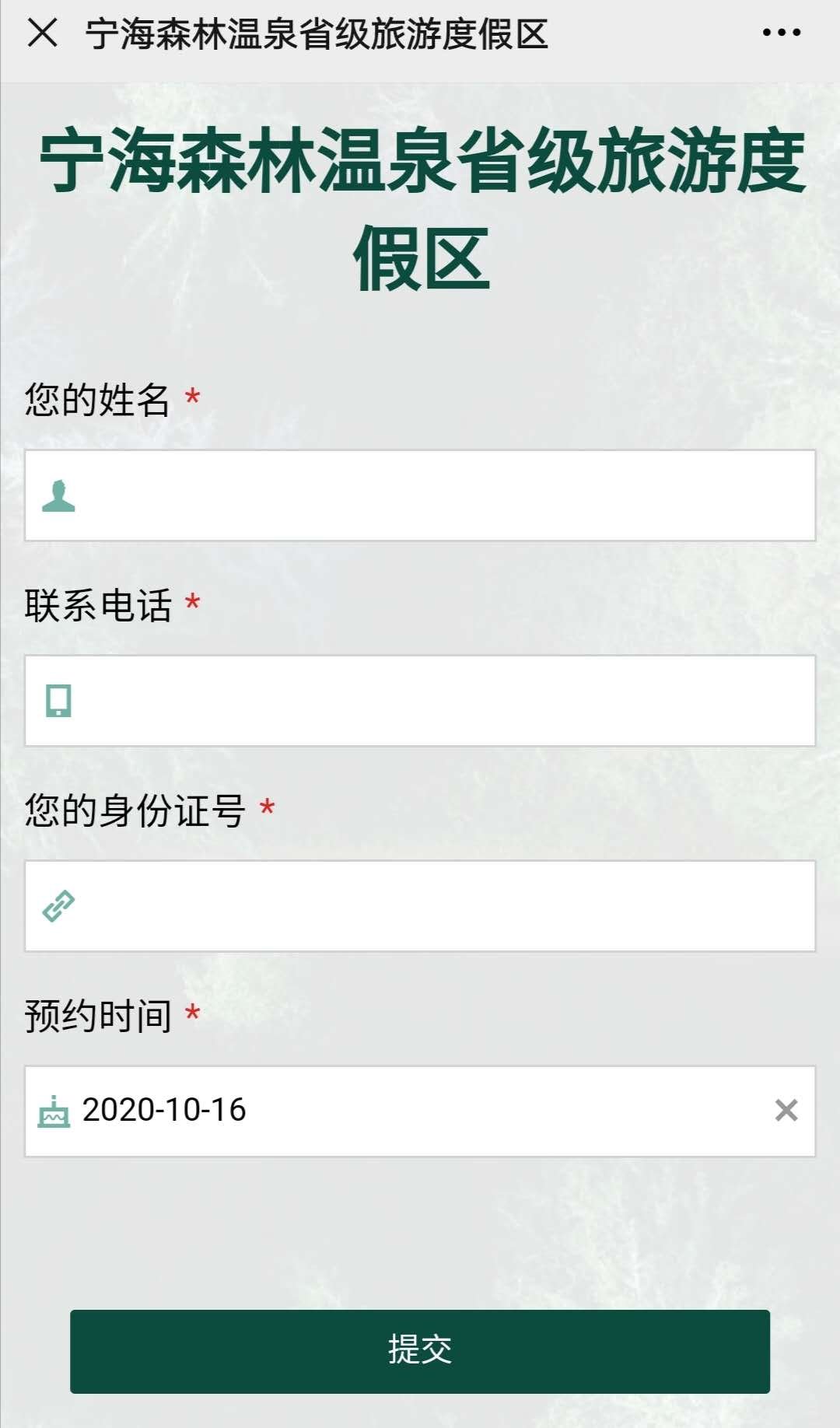Clear the selected date 2020-10-16
This screenshot has height=1428, width=840.
click(786, 1111)
